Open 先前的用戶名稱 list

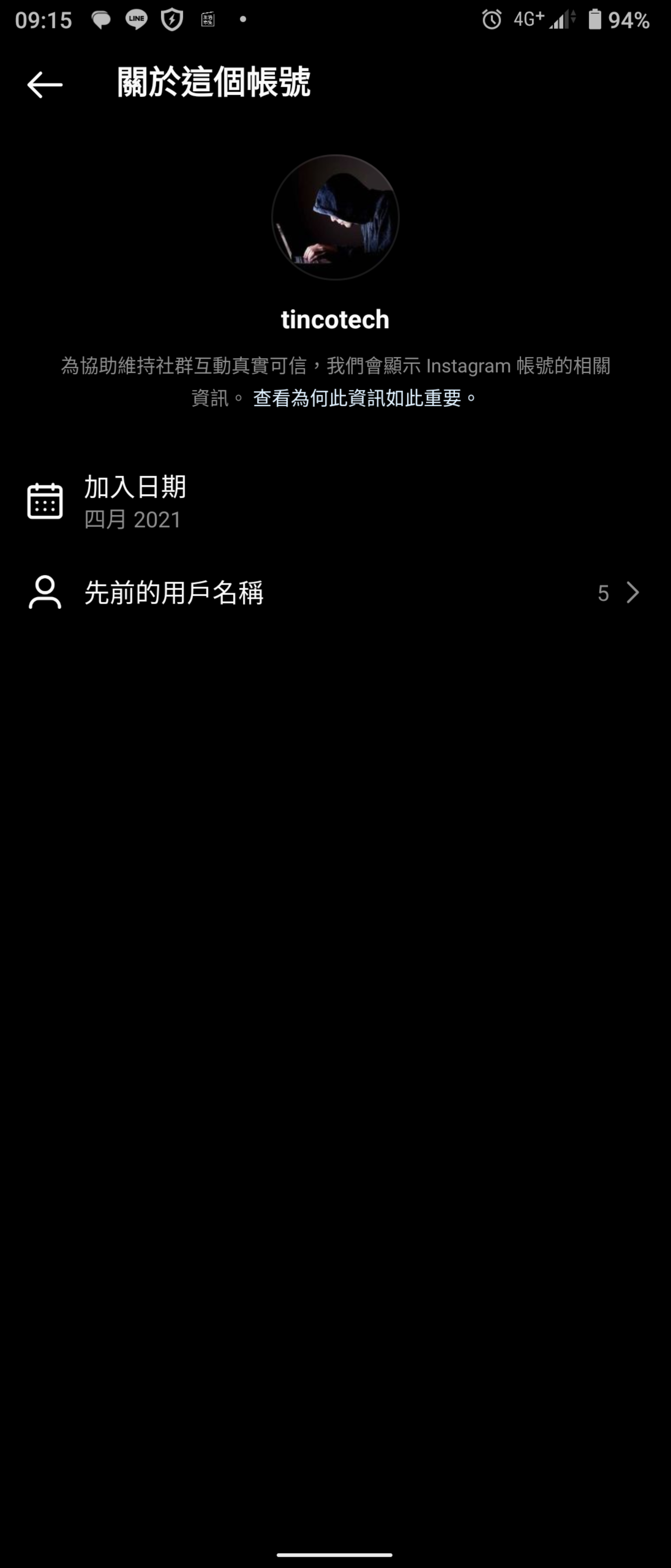pyautogui.click(x=335, y=592)
